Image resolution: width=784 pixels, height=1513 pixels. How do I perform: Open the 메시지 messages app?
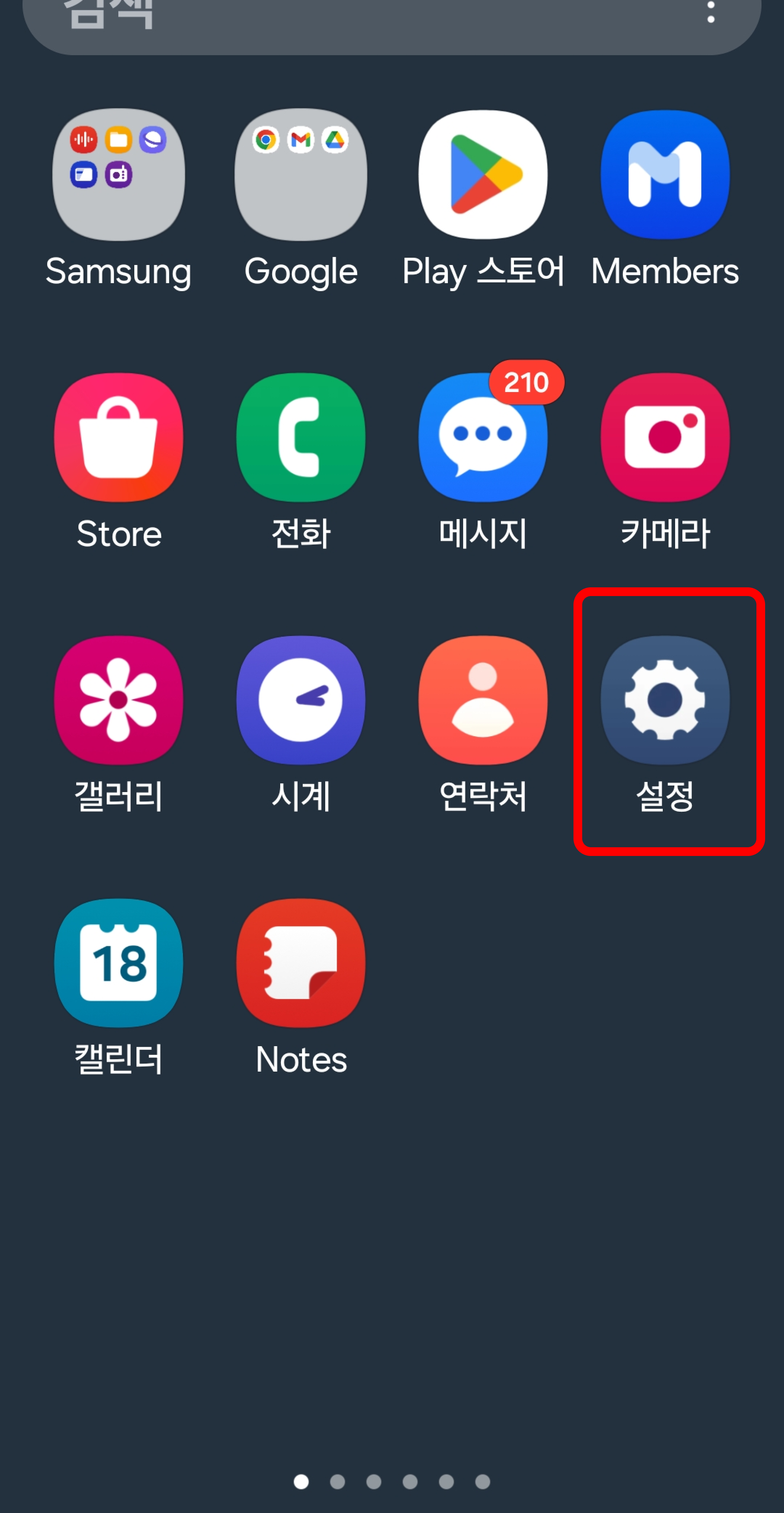coord(482,437)
